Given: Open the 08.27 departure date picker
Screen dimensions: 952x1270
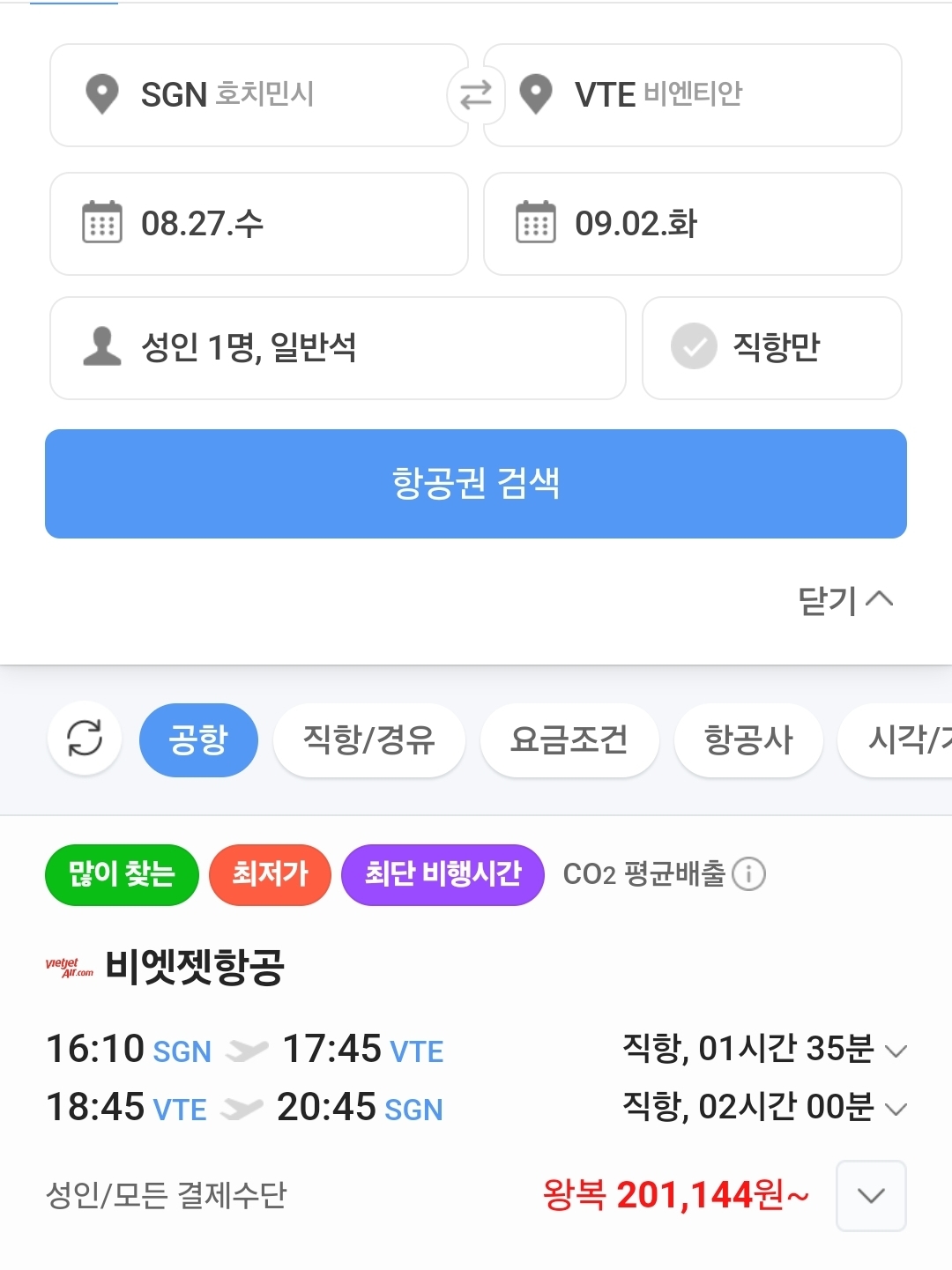Looking at the screenshot, I should [258, 224].
